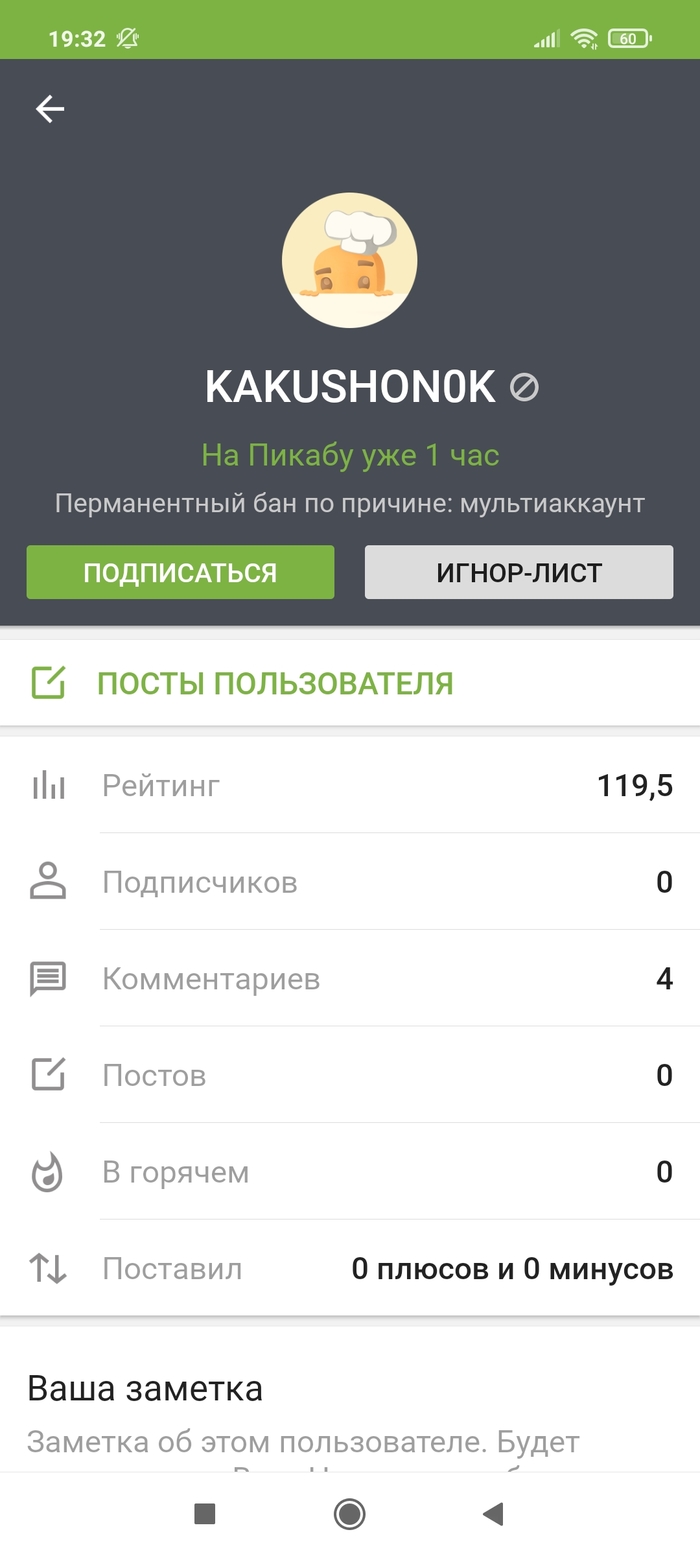Add user to ИГНОР-ЛИСТ
This screenshot has height=1556, width=700.
point(518,572)
